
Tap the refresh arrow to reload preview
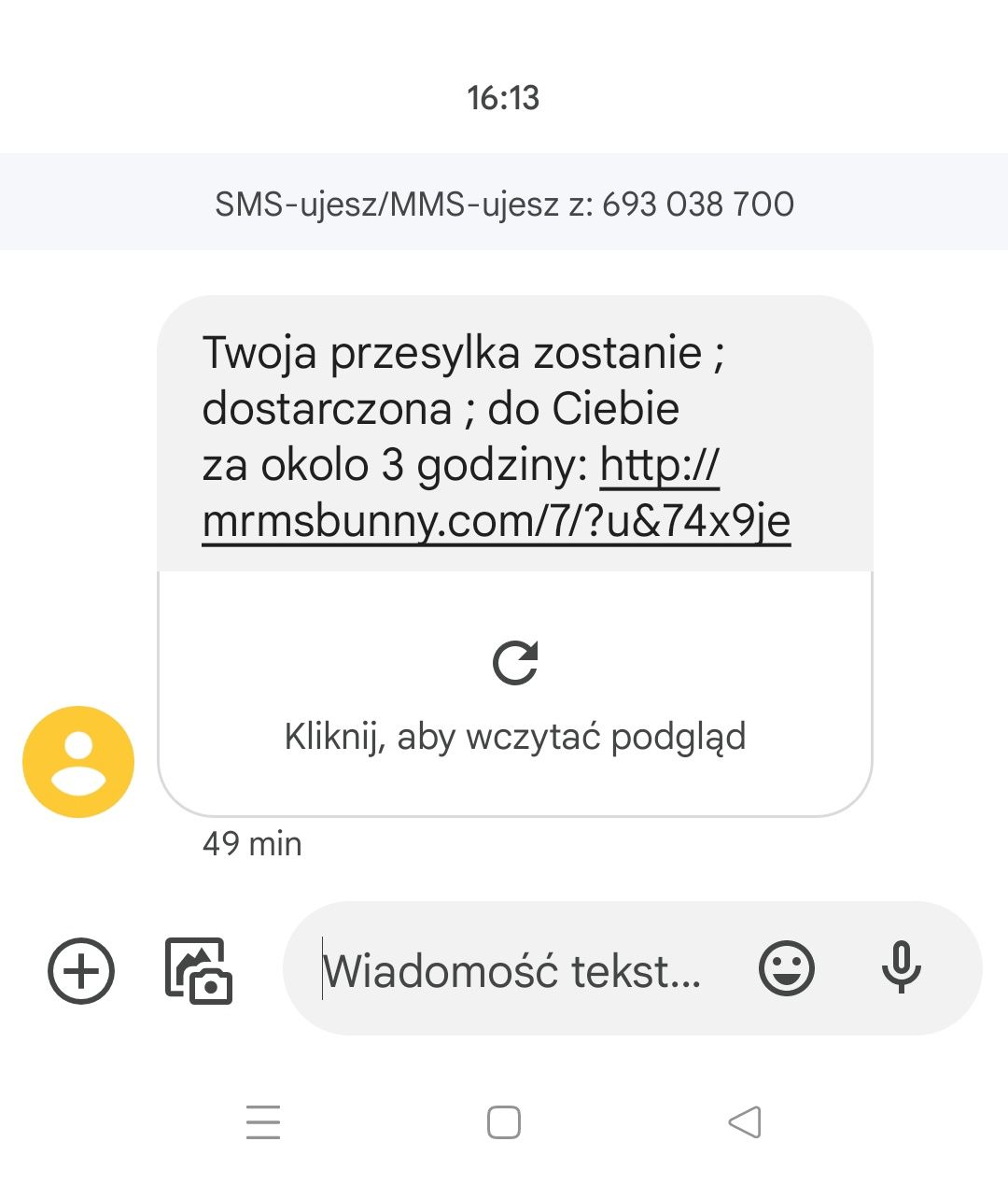(x=514, y=663)
